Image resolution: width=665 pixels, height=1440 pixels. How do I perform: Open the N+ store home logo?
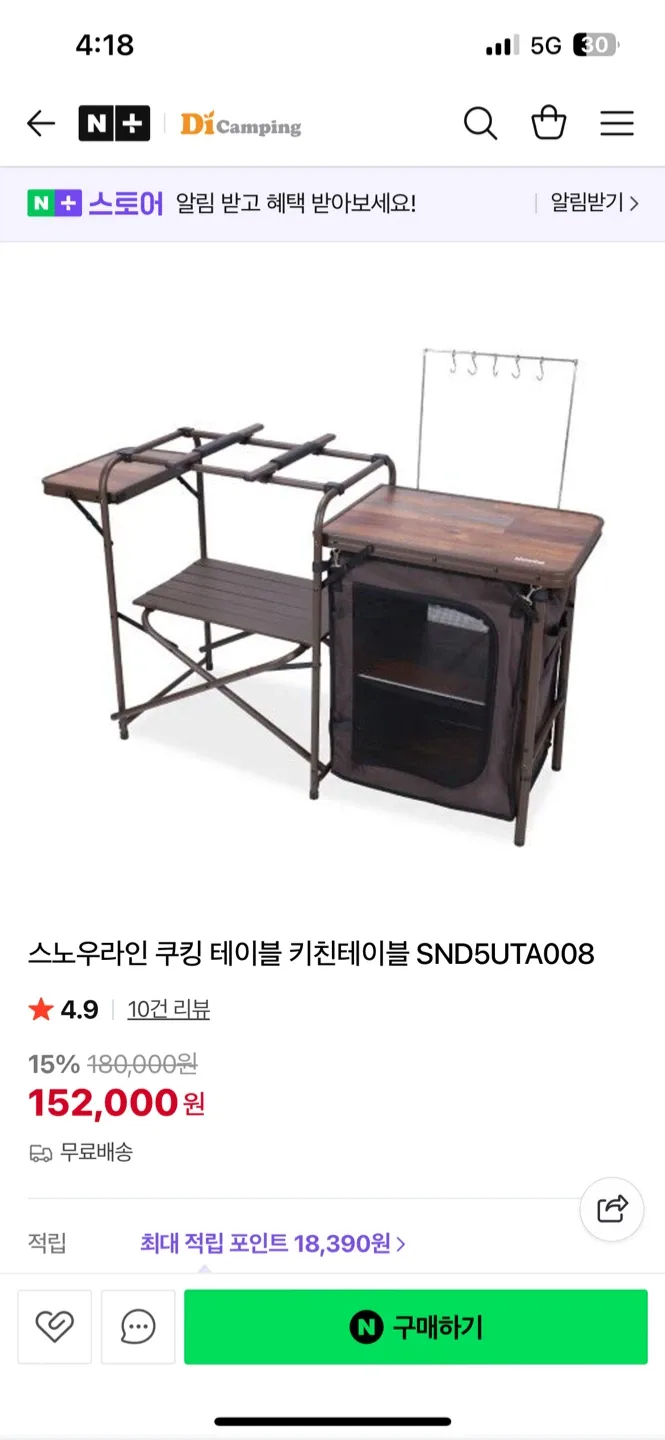point(114,124)
